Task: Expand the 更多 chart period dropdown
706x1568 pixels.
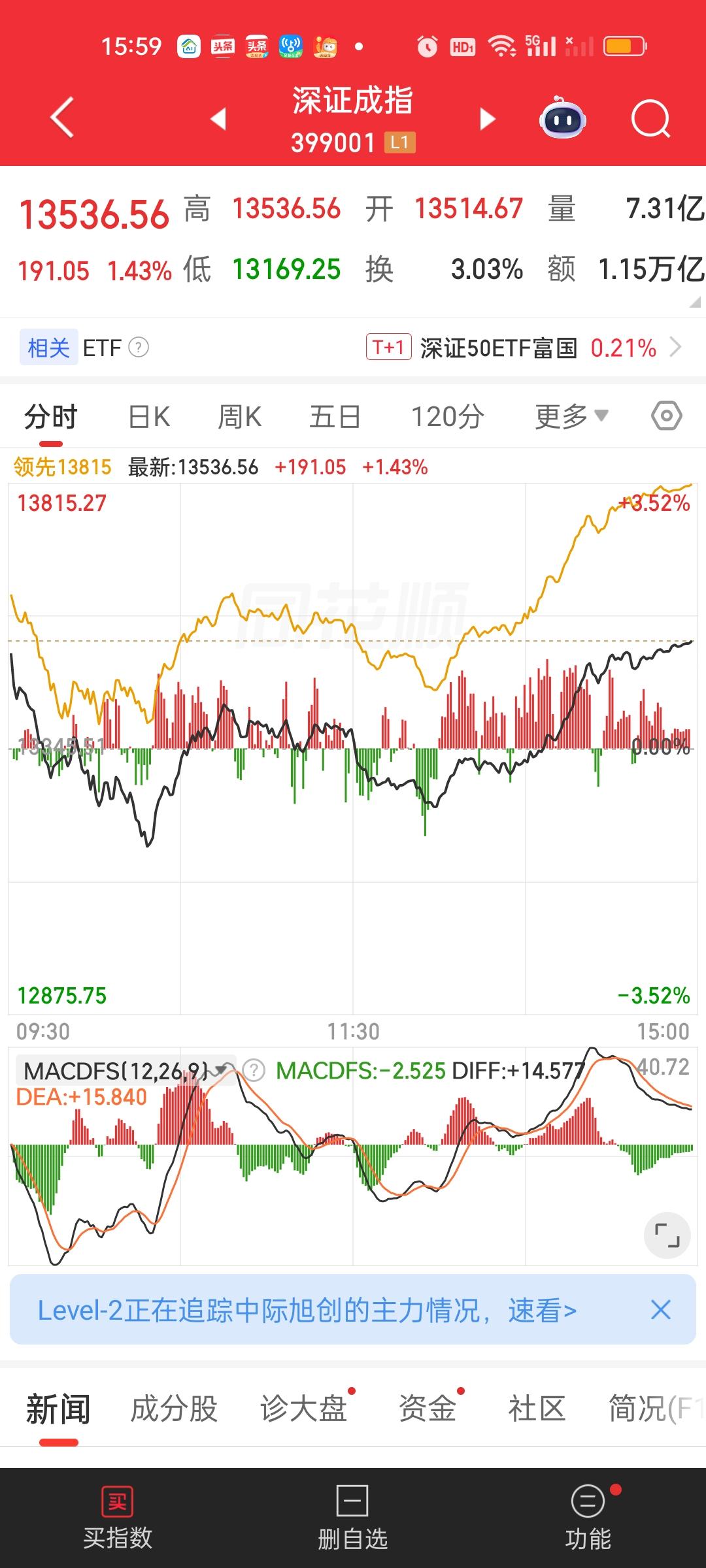Action: pos(571,417)
